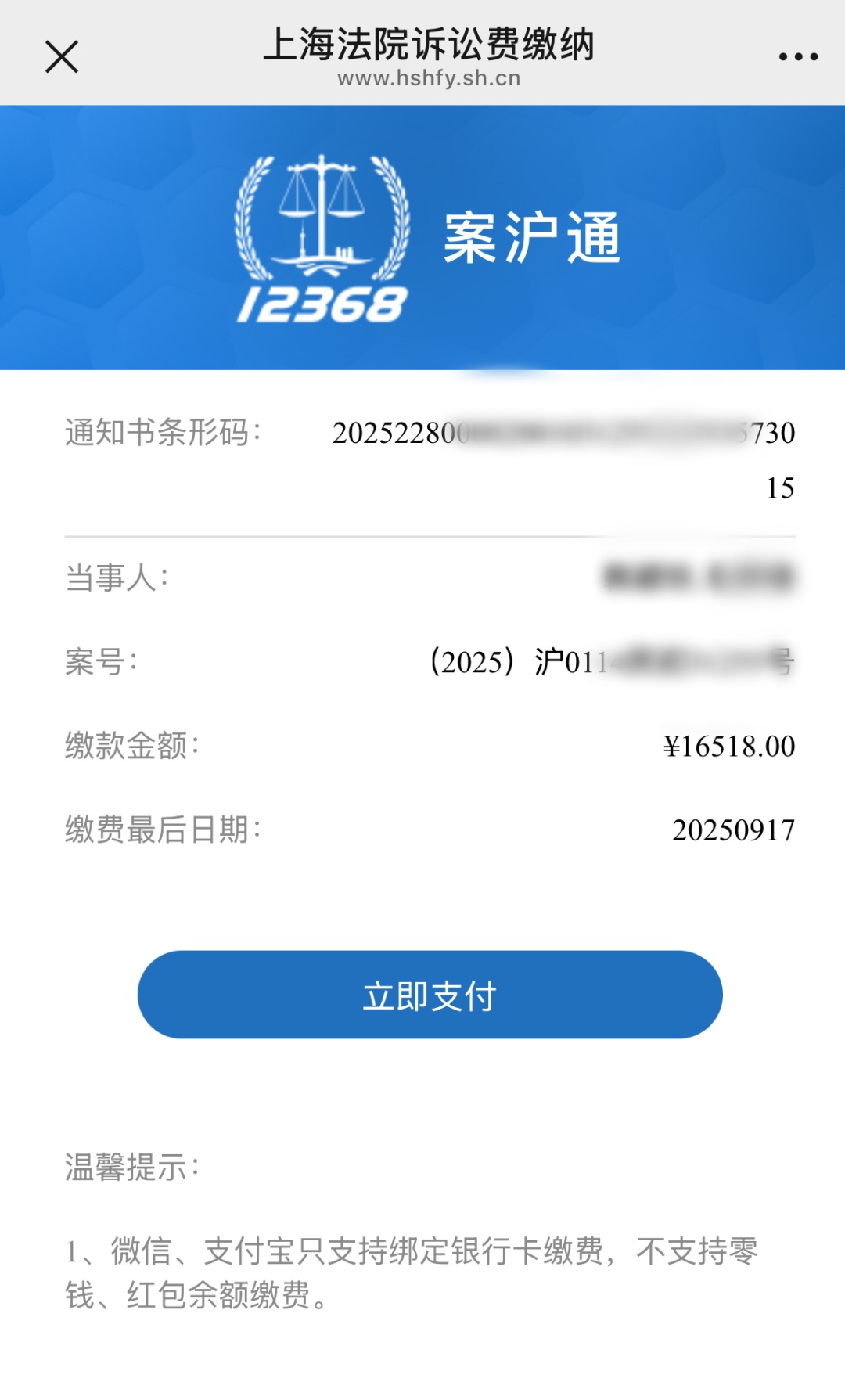Tap 立即支付 to pay now
This screenshot has height=1400, width=845.
tap(430, 995)
